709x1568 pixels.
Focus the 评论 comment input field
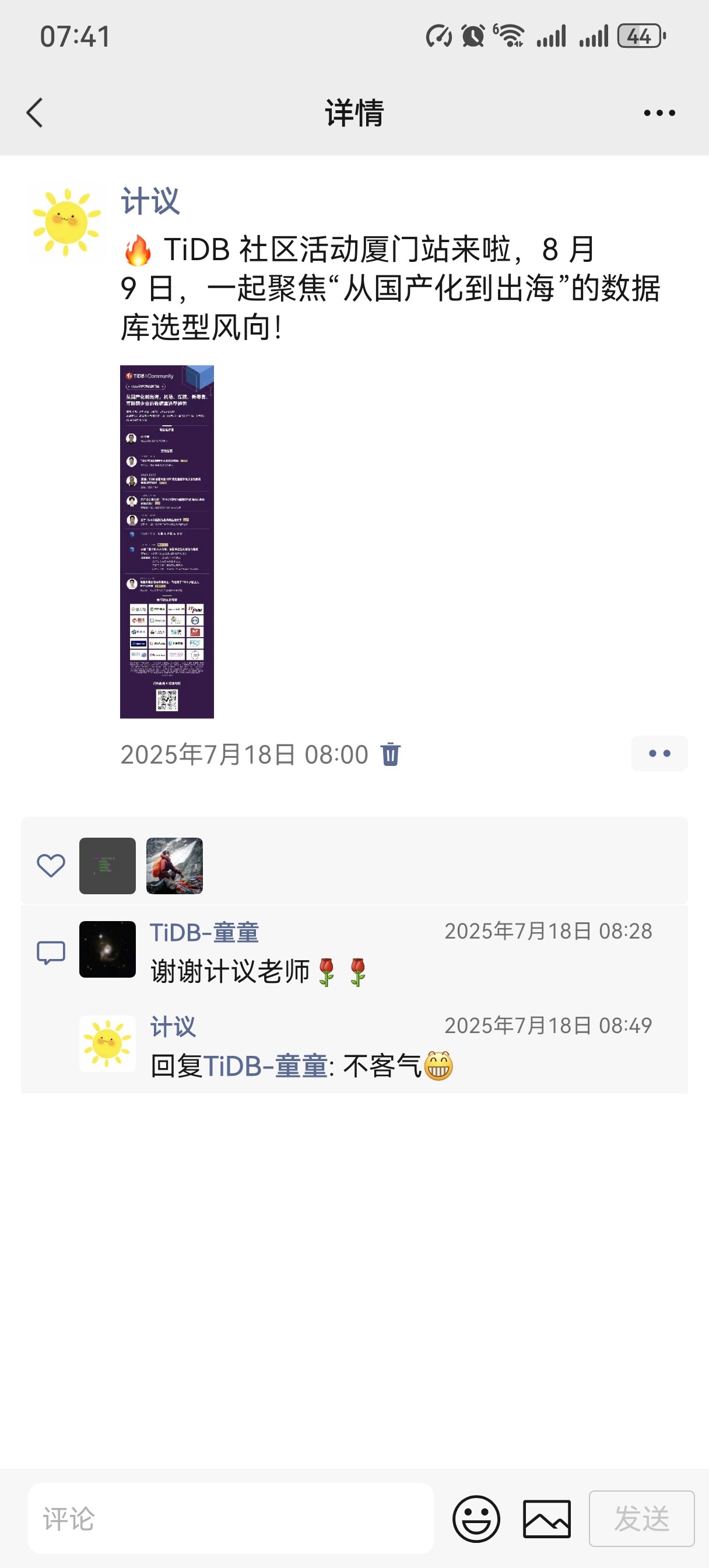click(231, 1518)
